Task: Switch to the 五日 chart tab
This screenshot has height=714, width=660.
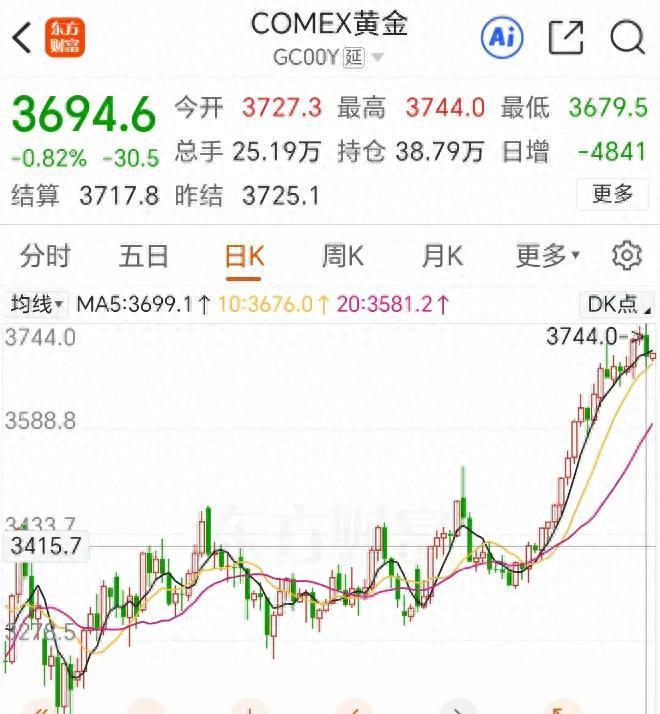Action: point(144,256)
